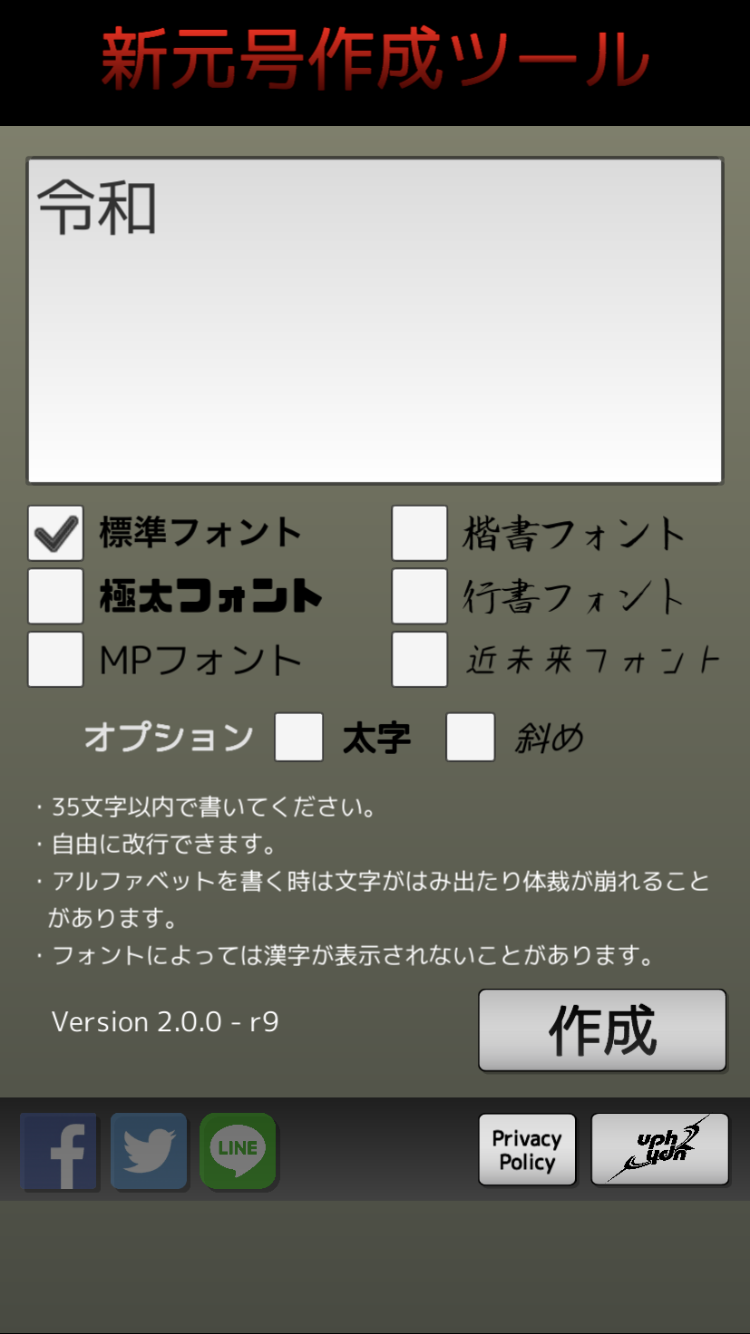Select the 極太フォント checkbox
Viewport: 750px width, 1334px height.
point(55,596)
